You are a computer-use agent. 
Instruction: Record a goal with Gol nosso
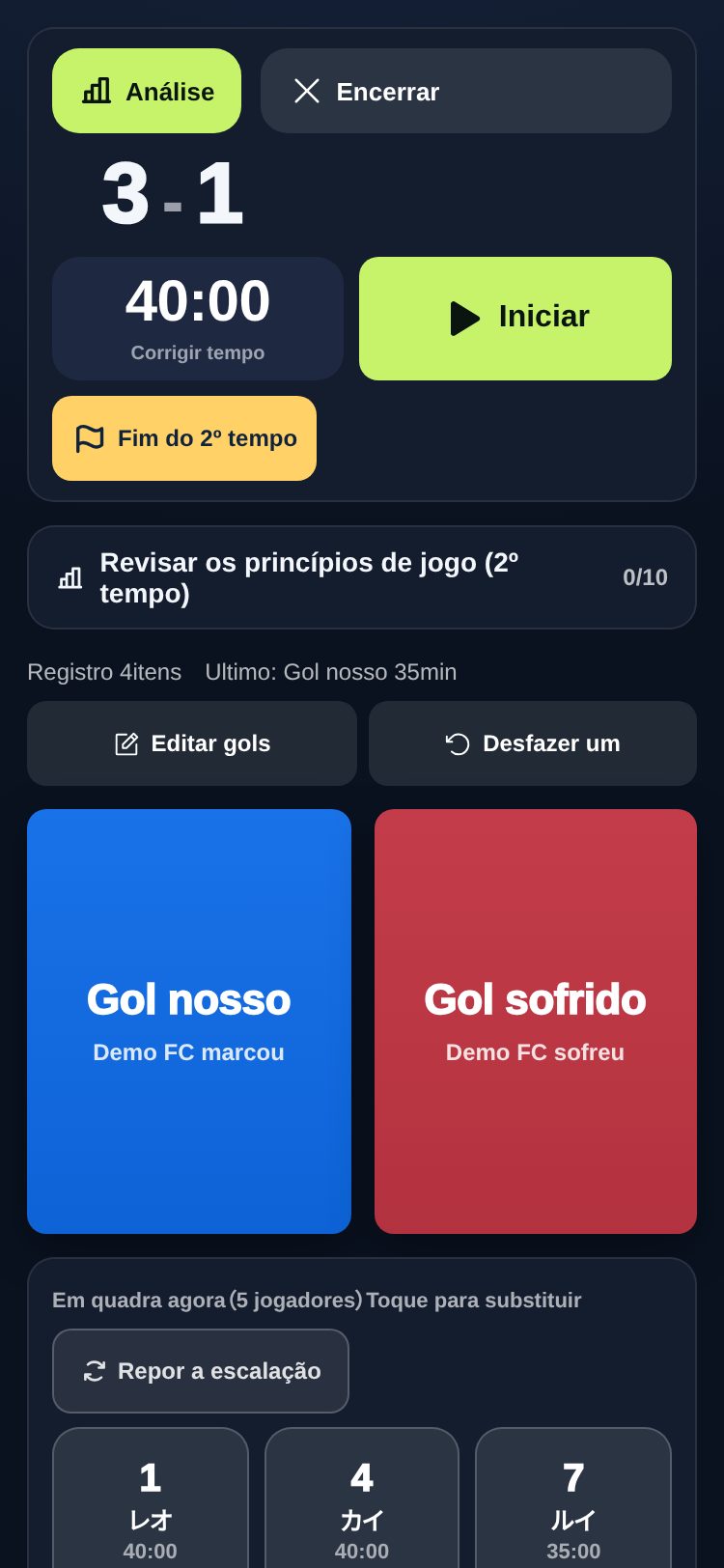click(189, 1022)
